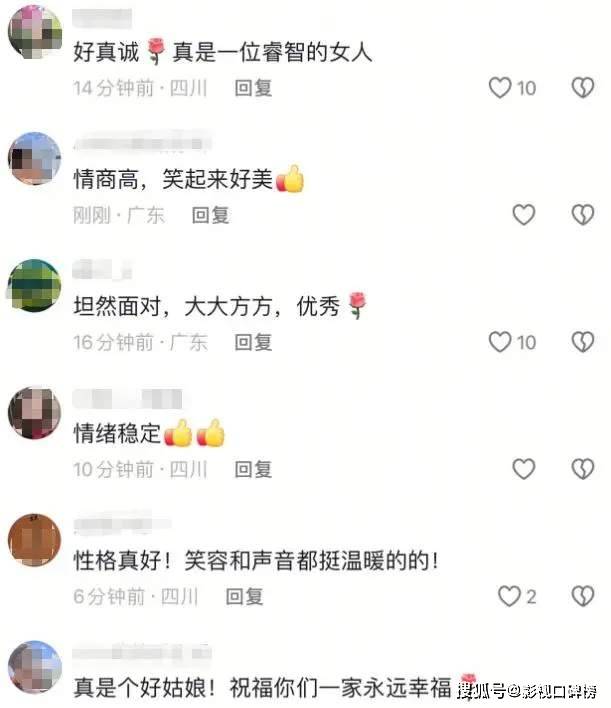Like the comment '性格真好！笑容和声音都挺温暖的的！'
The width and height of the screenshot is (611, 708).
(x=510, y=596)
